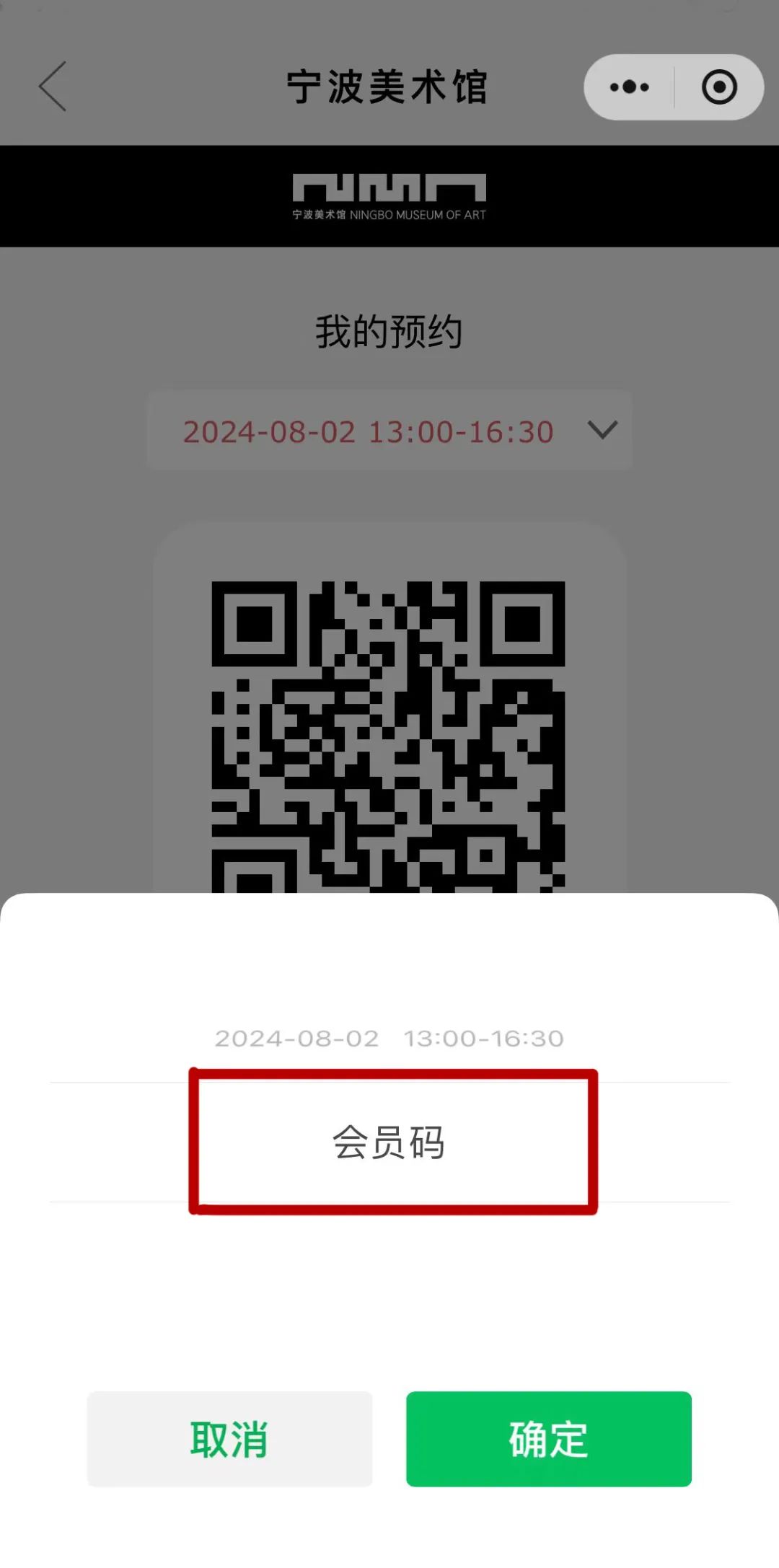
Task: Confirm the selection with 确定
Action: pyautogui.click(x=549, y=1439)
